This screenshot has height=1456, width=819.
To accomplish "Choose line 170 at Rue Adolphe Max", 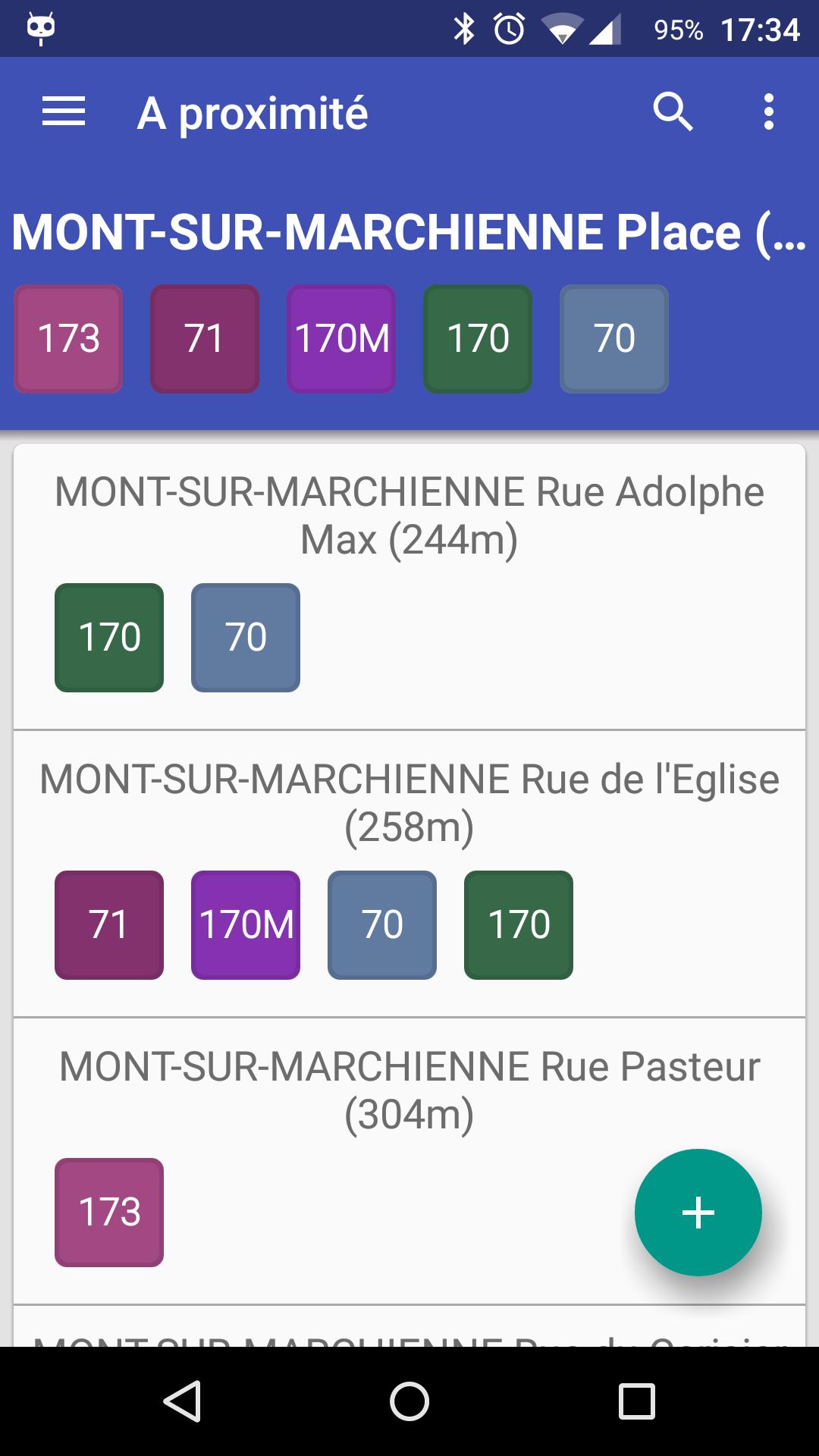I will coord(109,637).
